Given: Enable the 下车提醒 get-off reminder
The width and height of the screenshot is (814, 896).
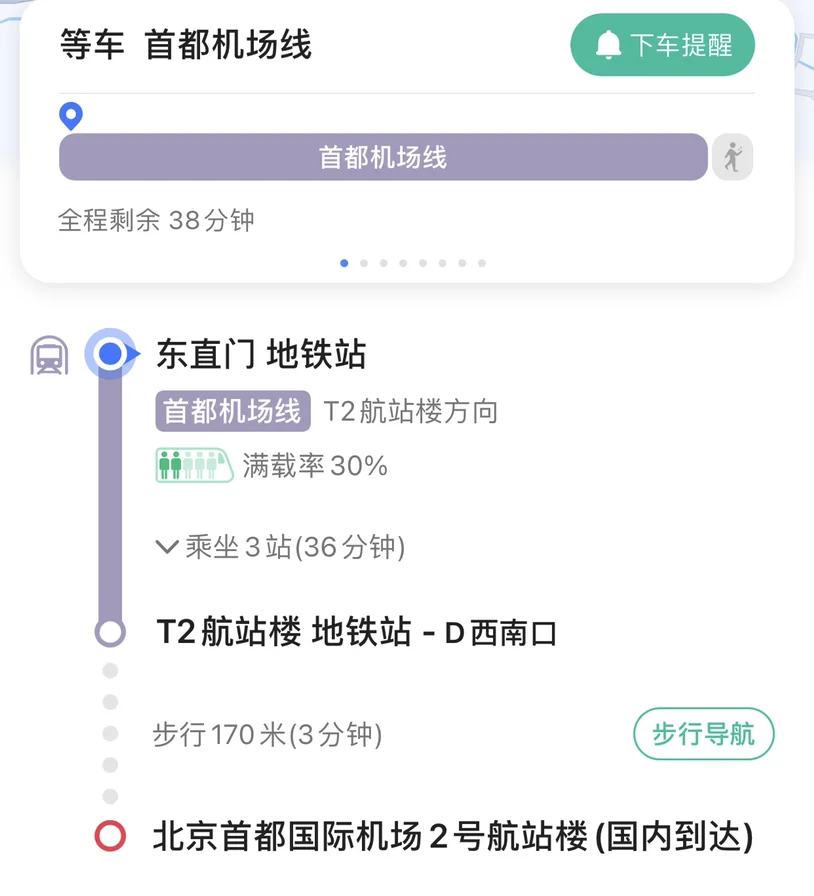Looking at the screenshot, I should click(x=662, y=44).
